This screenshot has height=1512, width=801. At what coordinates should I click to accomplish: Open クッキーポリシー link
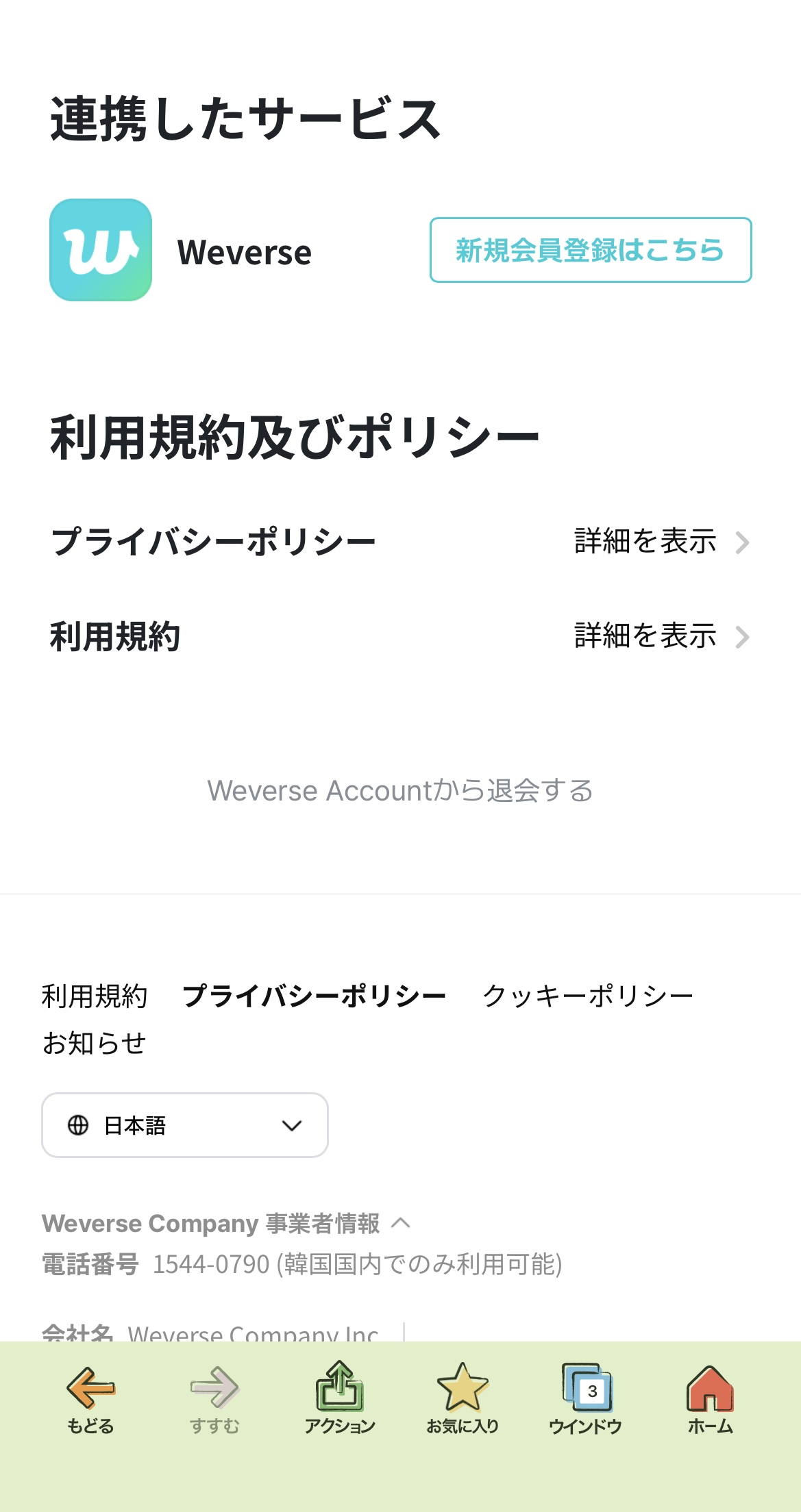tap(588, 996)
